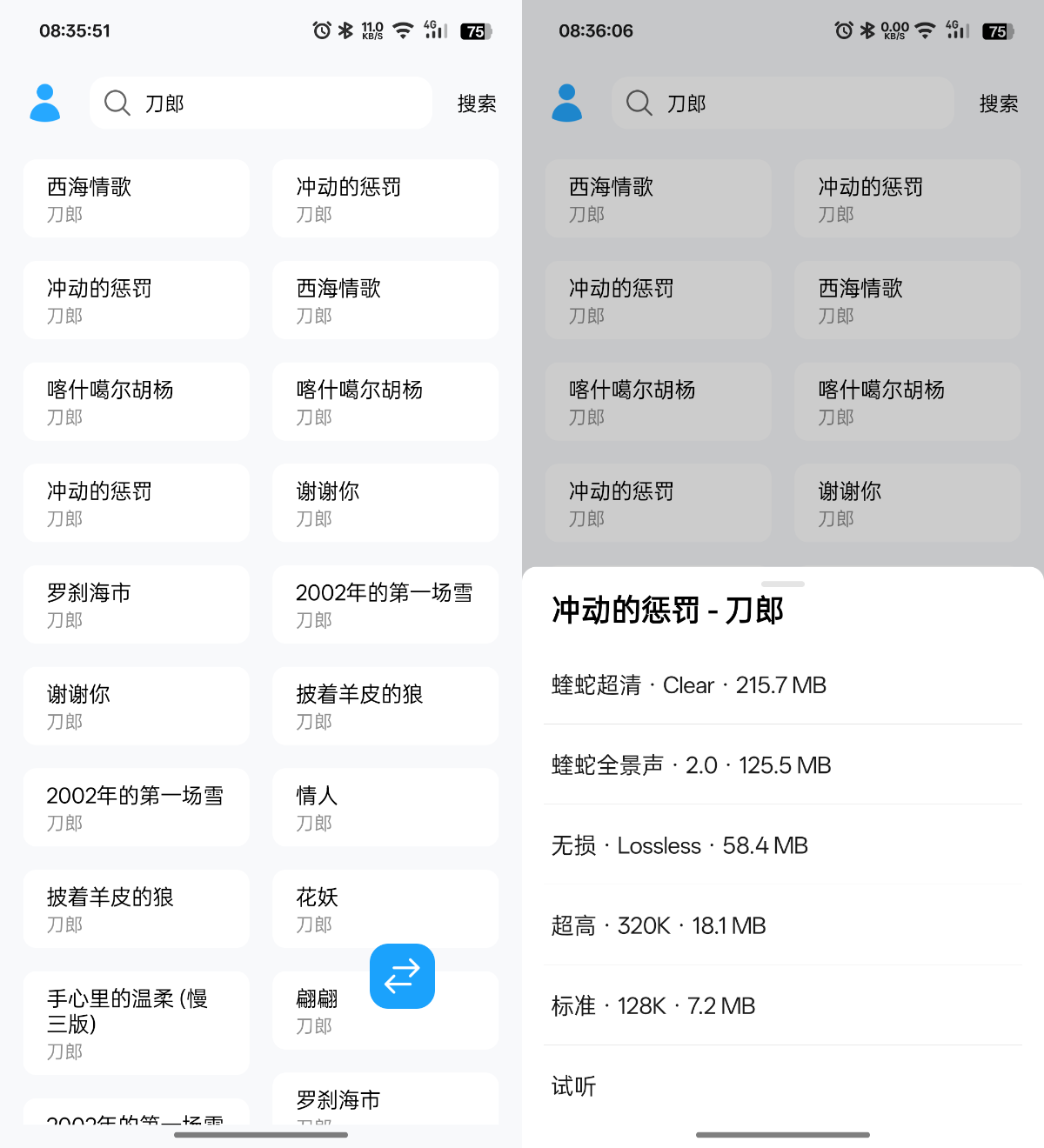Open the blue floating switch-arrows button
Screen dimensions: 1044x1148
402,976
